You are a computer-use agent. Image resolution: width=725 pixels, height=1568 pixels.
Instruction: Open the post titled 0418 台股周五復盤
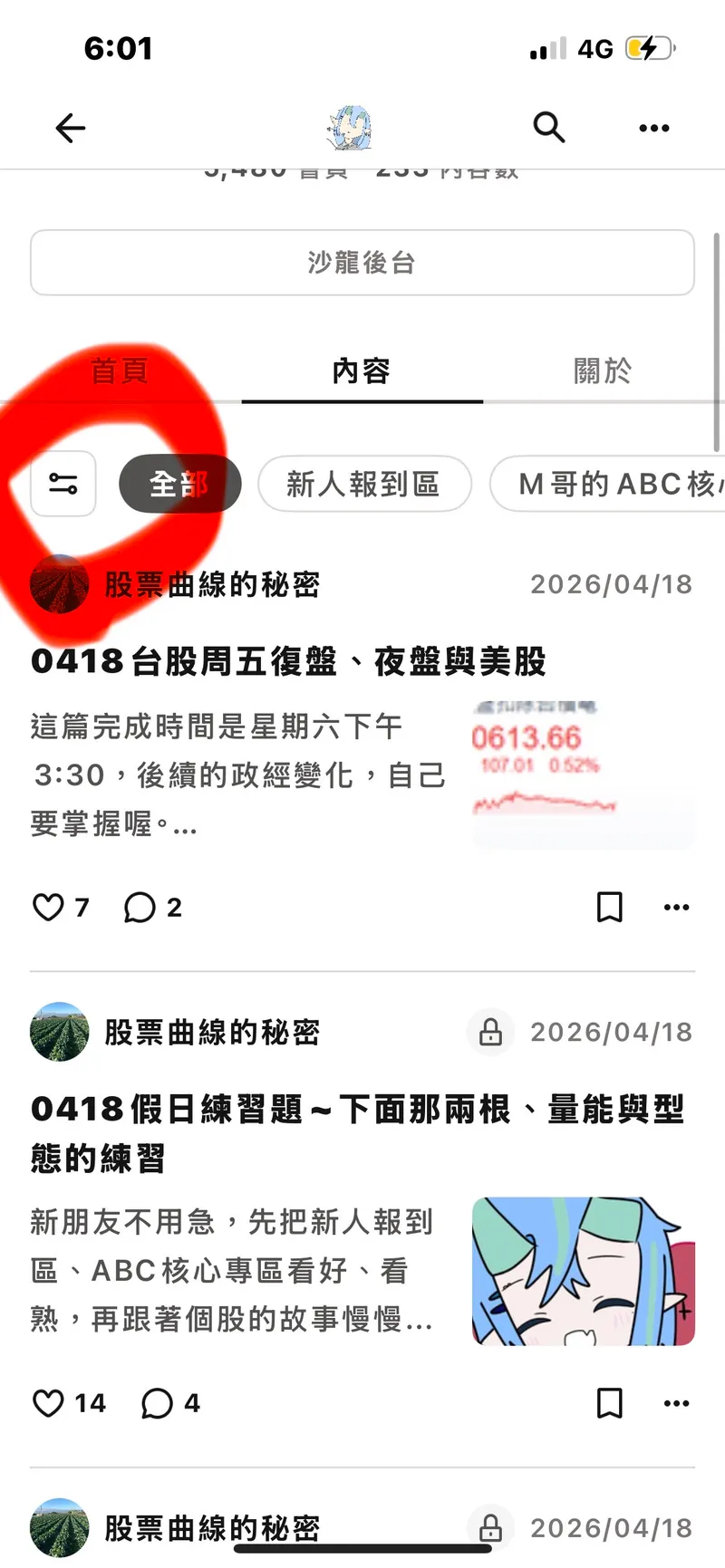288,661
